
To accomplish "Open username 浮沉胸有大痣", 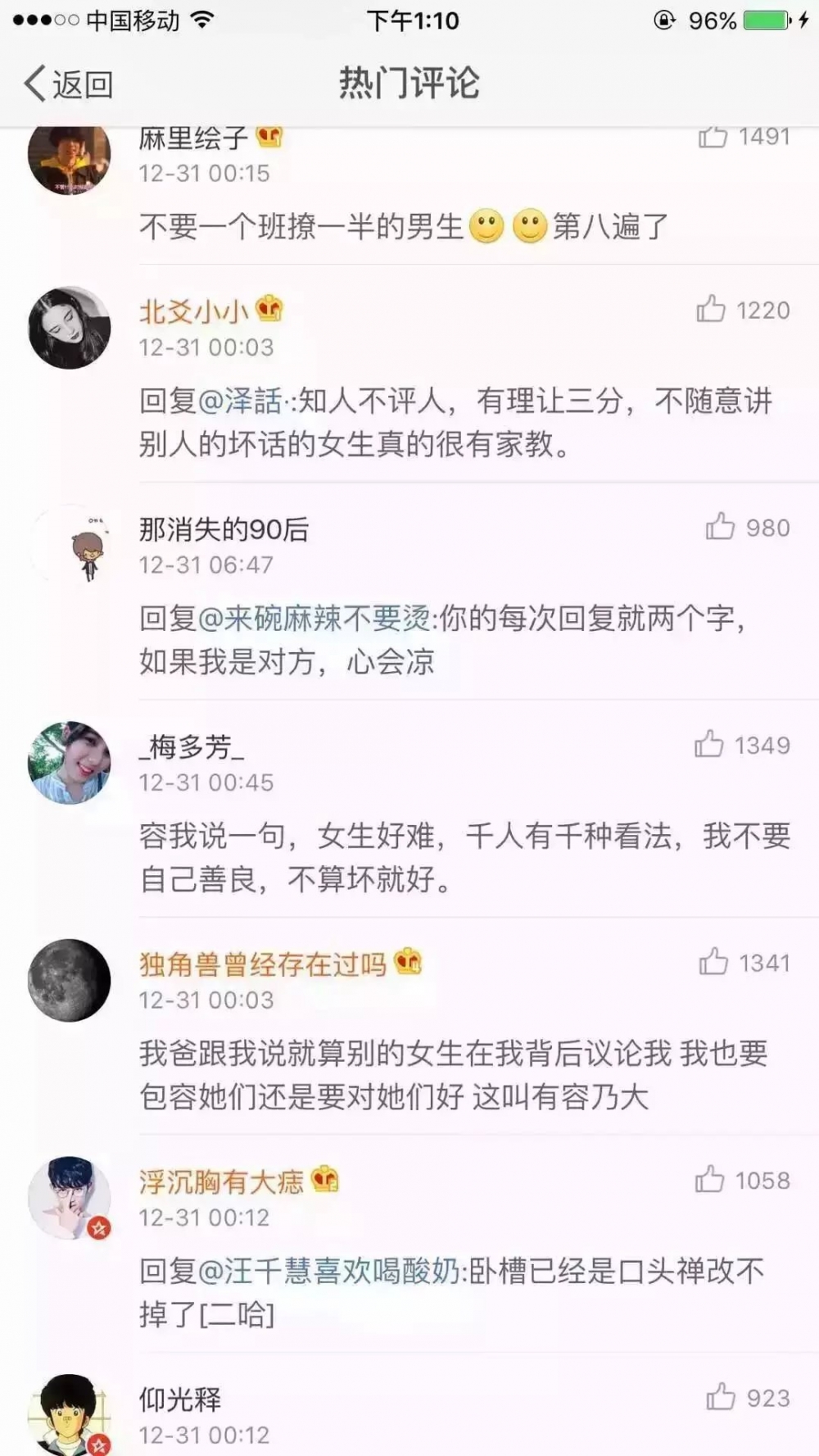I will tap(221, 1182).
